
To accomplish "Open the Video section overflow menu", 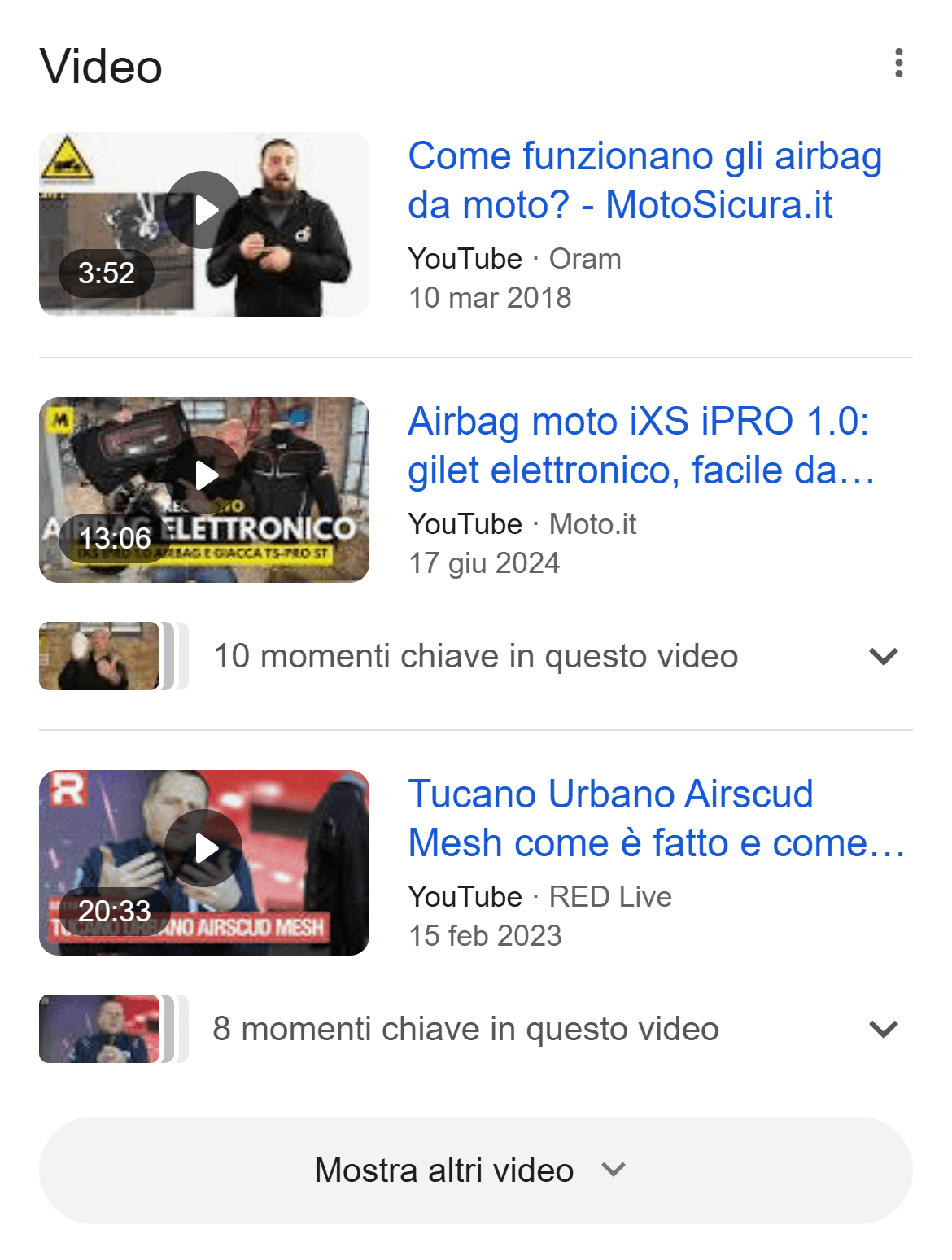I will click(898, 63).
